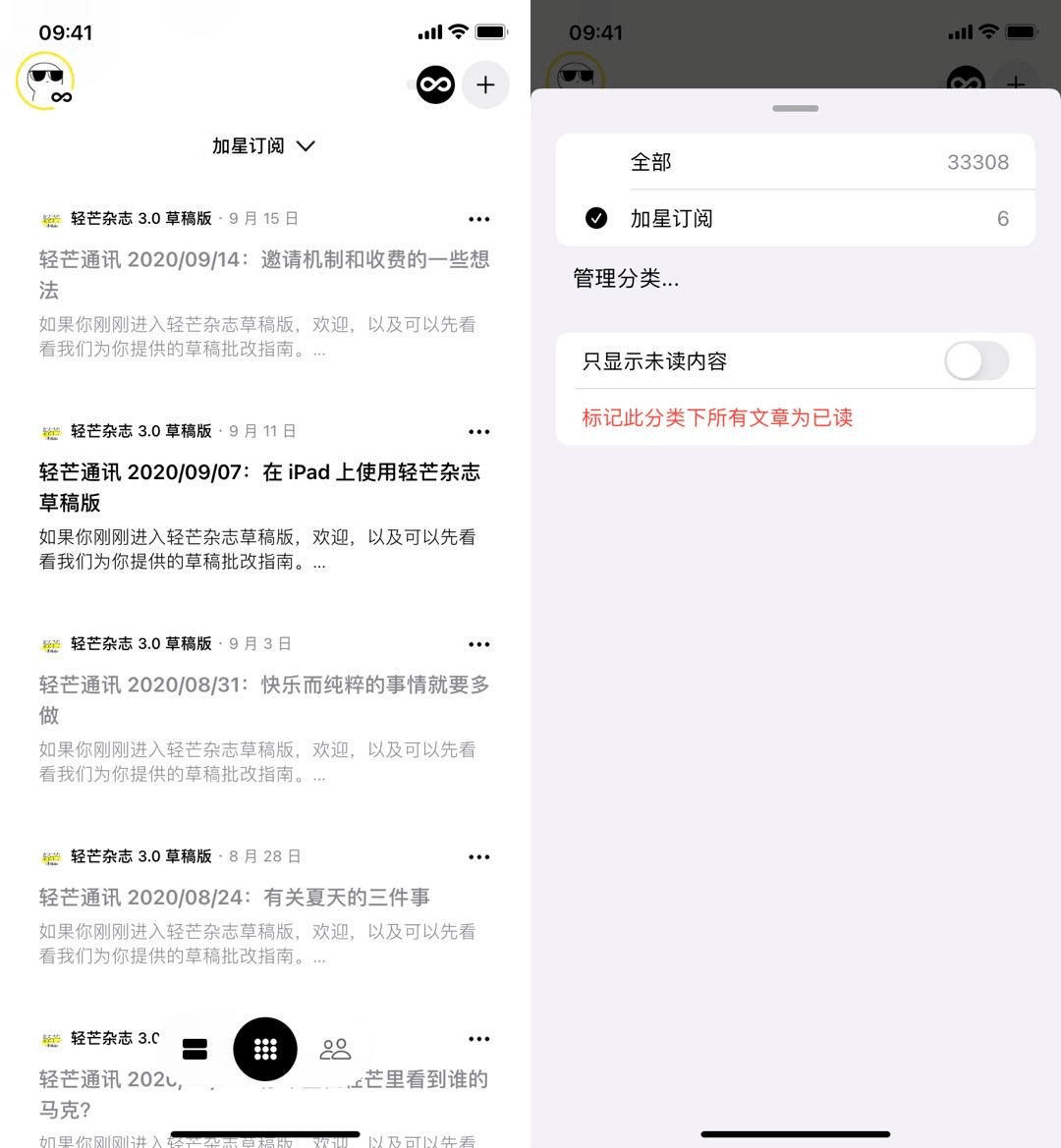Open overflow menu for the 8 月 28 日 article
This screenshot has width=1061, height=1148.
pyautogui.click(x=478, y=857)
